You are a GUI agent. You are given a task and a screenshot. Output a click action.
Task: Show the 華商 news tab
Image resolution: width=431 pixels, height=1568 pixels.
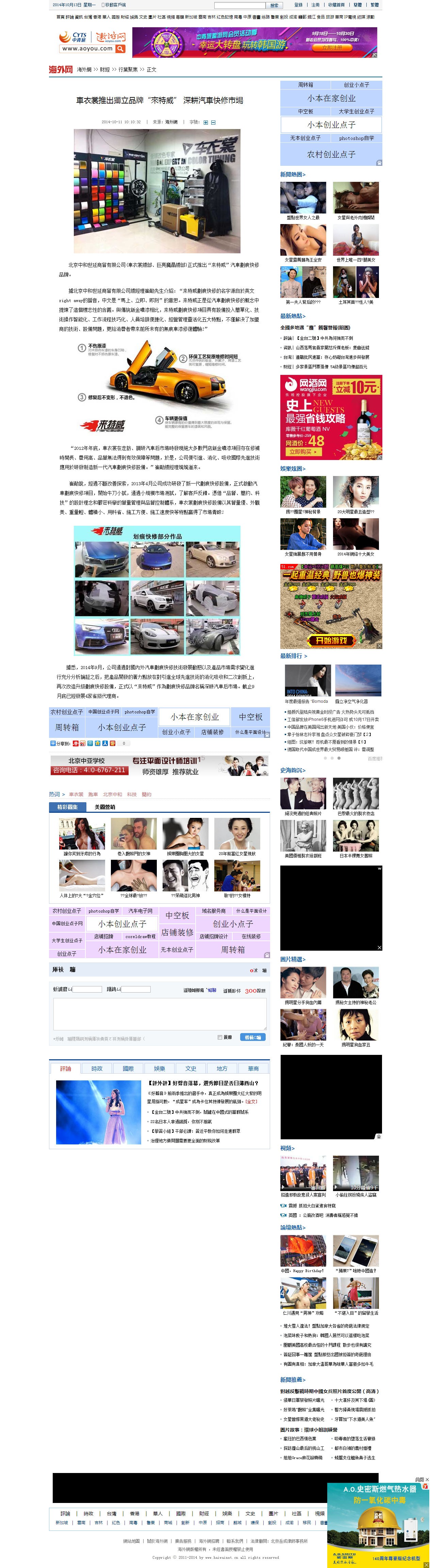pyautogui.click(x=253, y=1068)
